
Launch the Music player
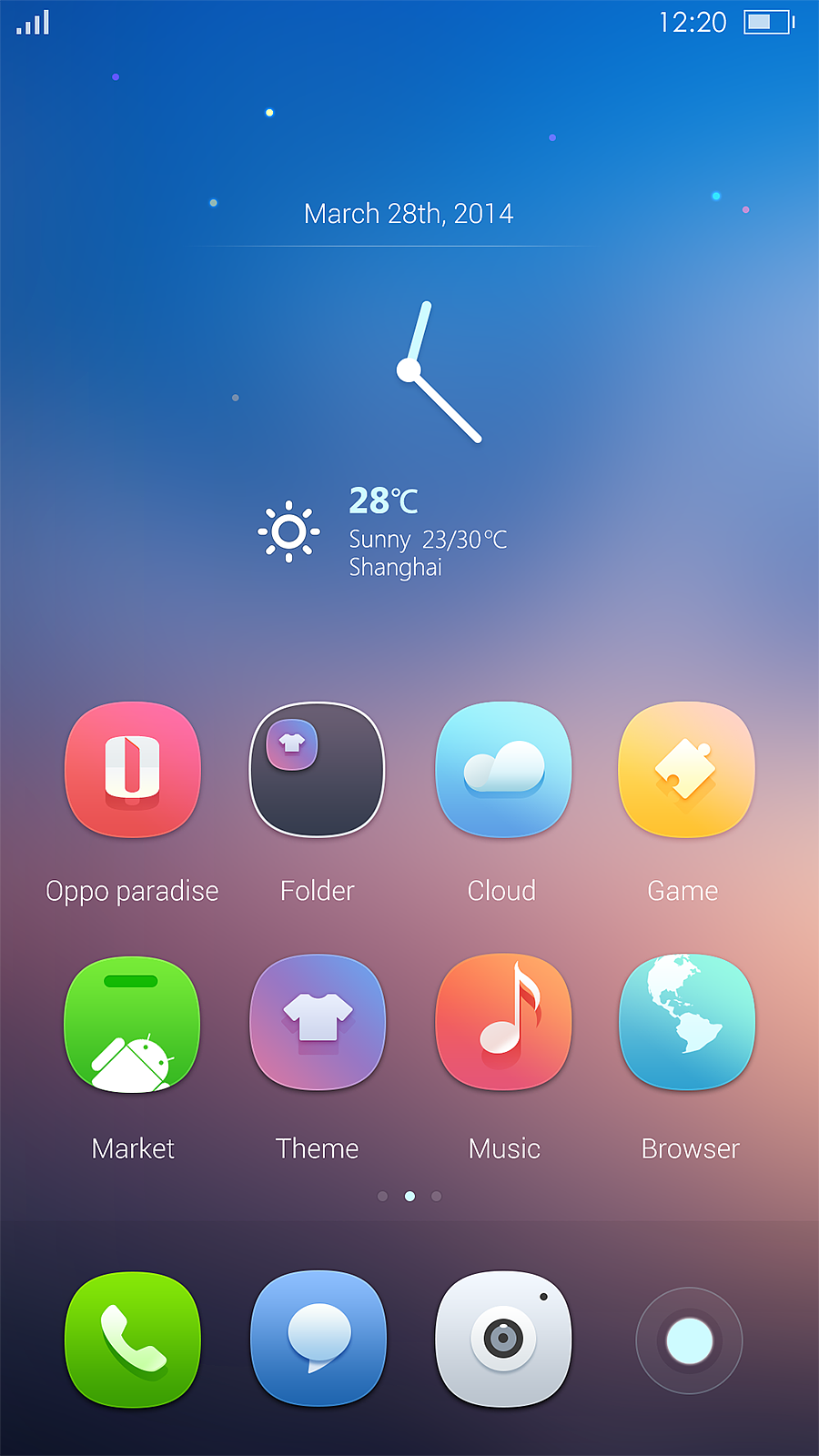click(502, 1022)
